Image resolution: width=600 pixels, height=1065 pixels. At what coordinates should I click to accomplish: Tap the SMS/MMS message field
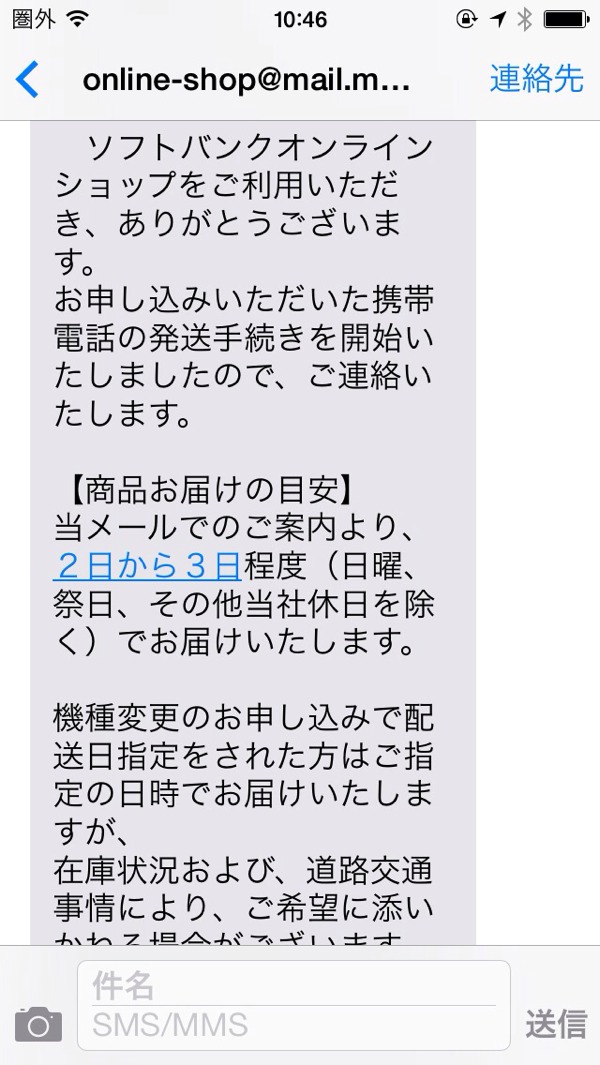pos(292,1026)
